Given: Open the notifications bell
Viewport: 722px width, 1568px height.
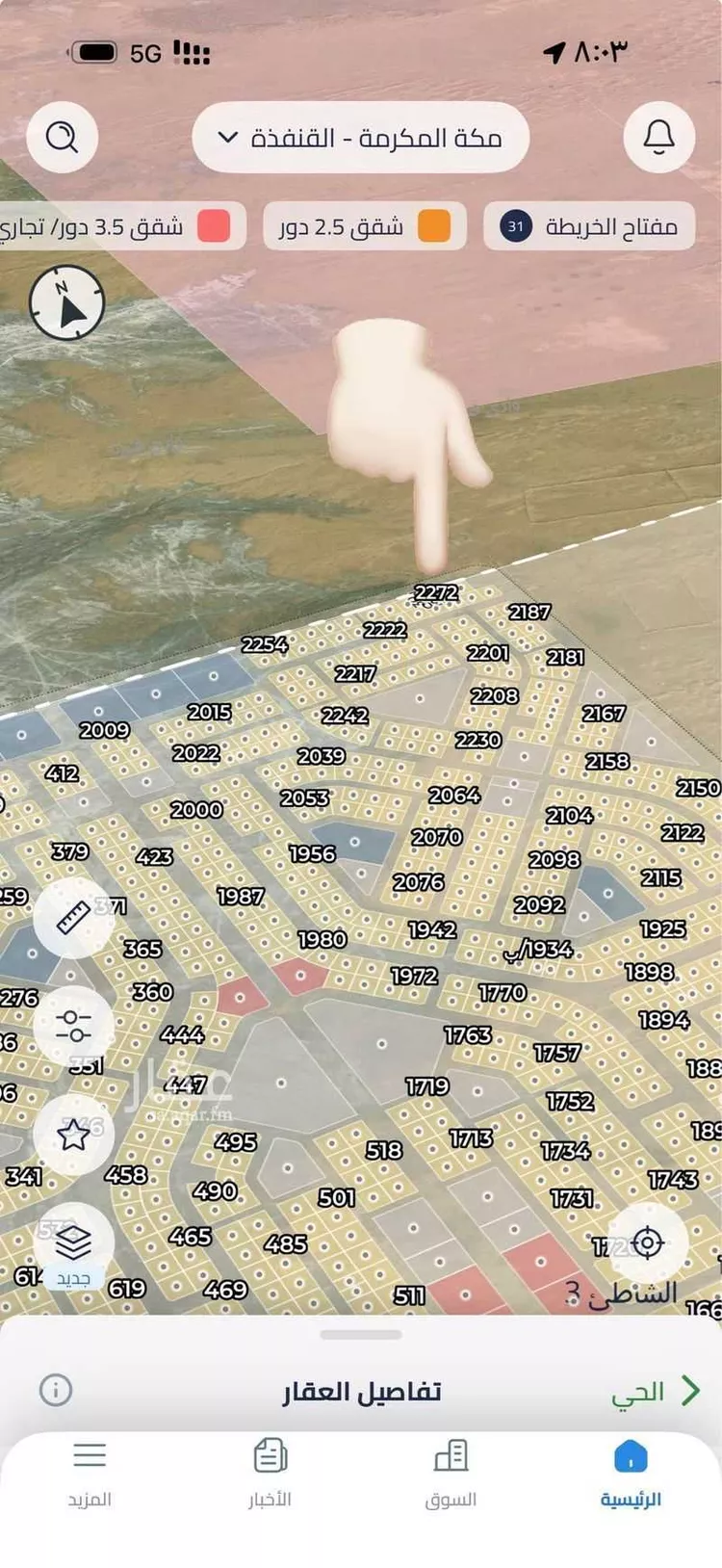Looking at the screenshot, I should 659,137.
